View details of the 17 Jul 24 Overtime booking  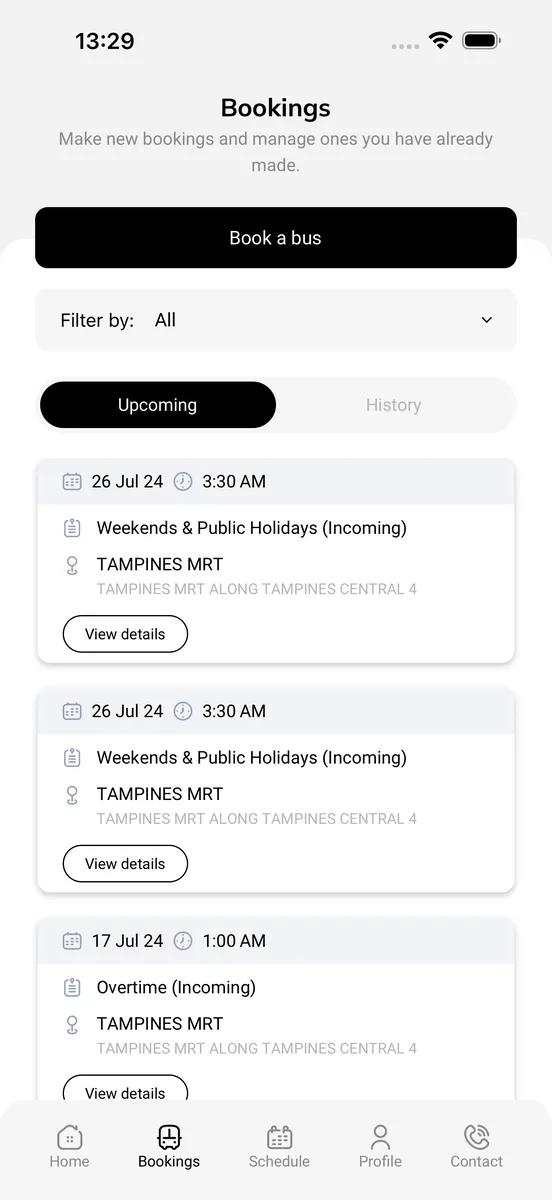coord(125,1090)
